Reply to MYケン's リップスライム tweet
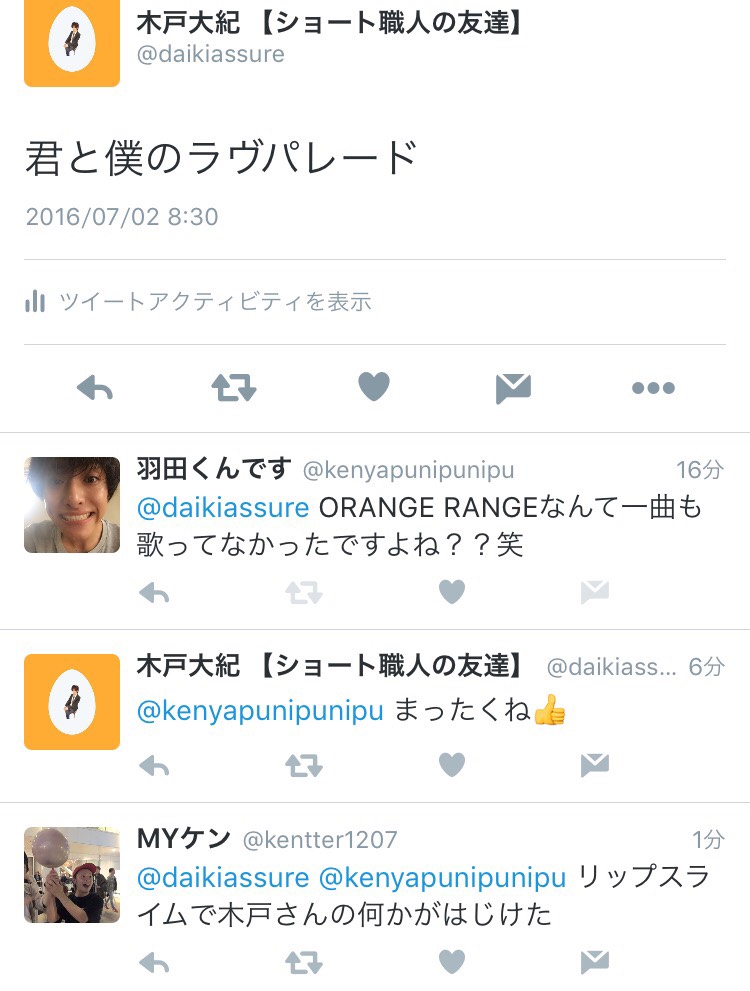This screenshot has height=991, width=750. tap(154, 963)
